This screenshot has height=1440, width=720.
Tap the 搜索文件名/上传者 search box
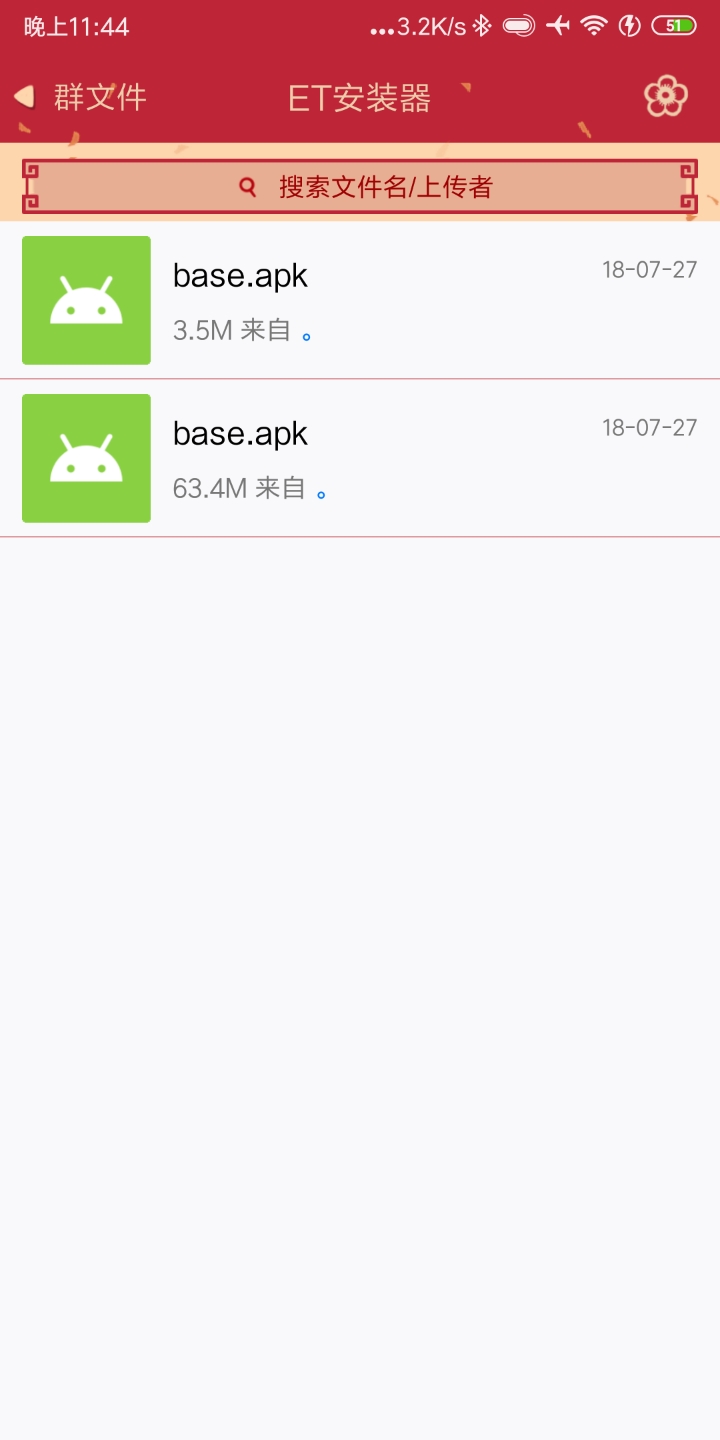click(x=360, y=186)
